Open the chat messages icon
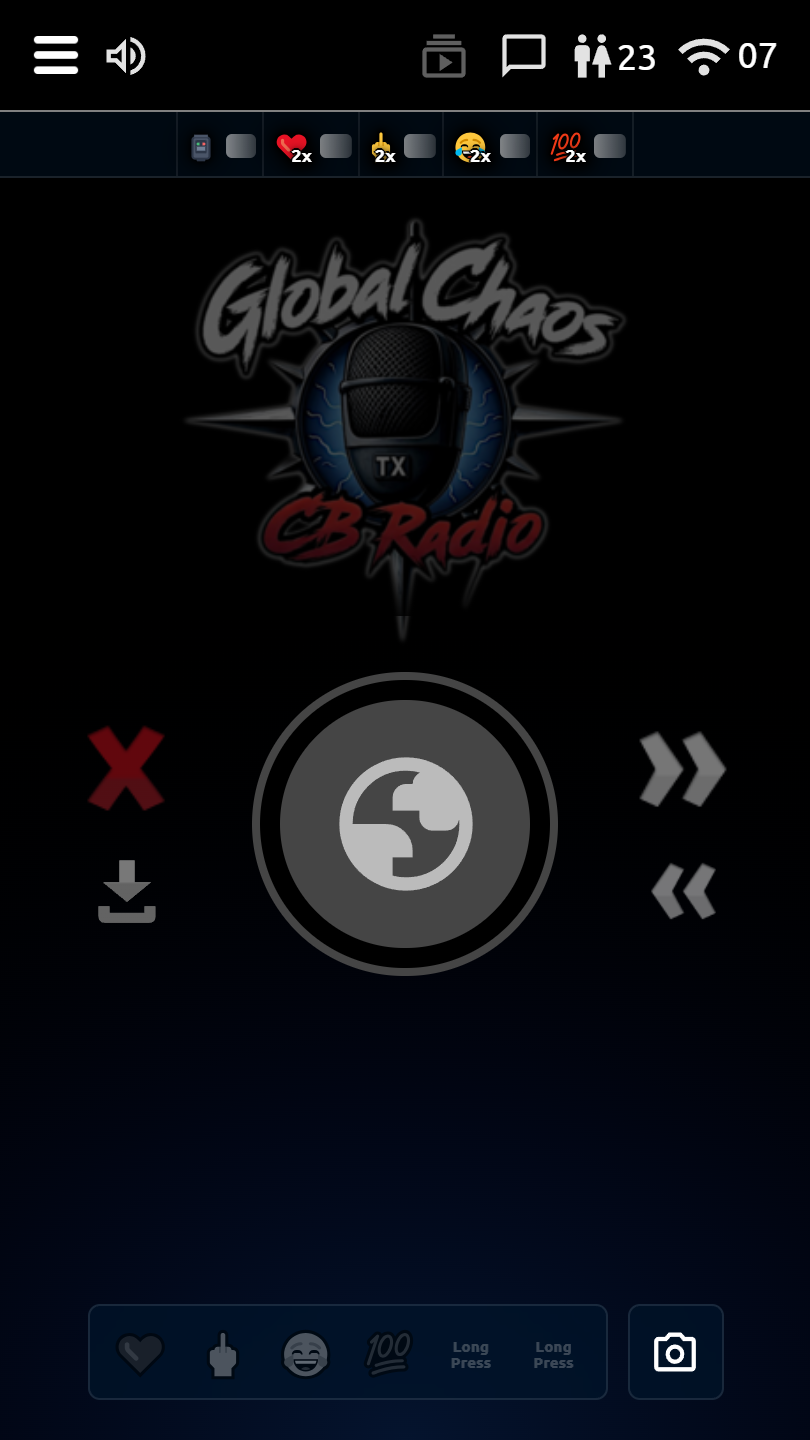 coord(523,55)
